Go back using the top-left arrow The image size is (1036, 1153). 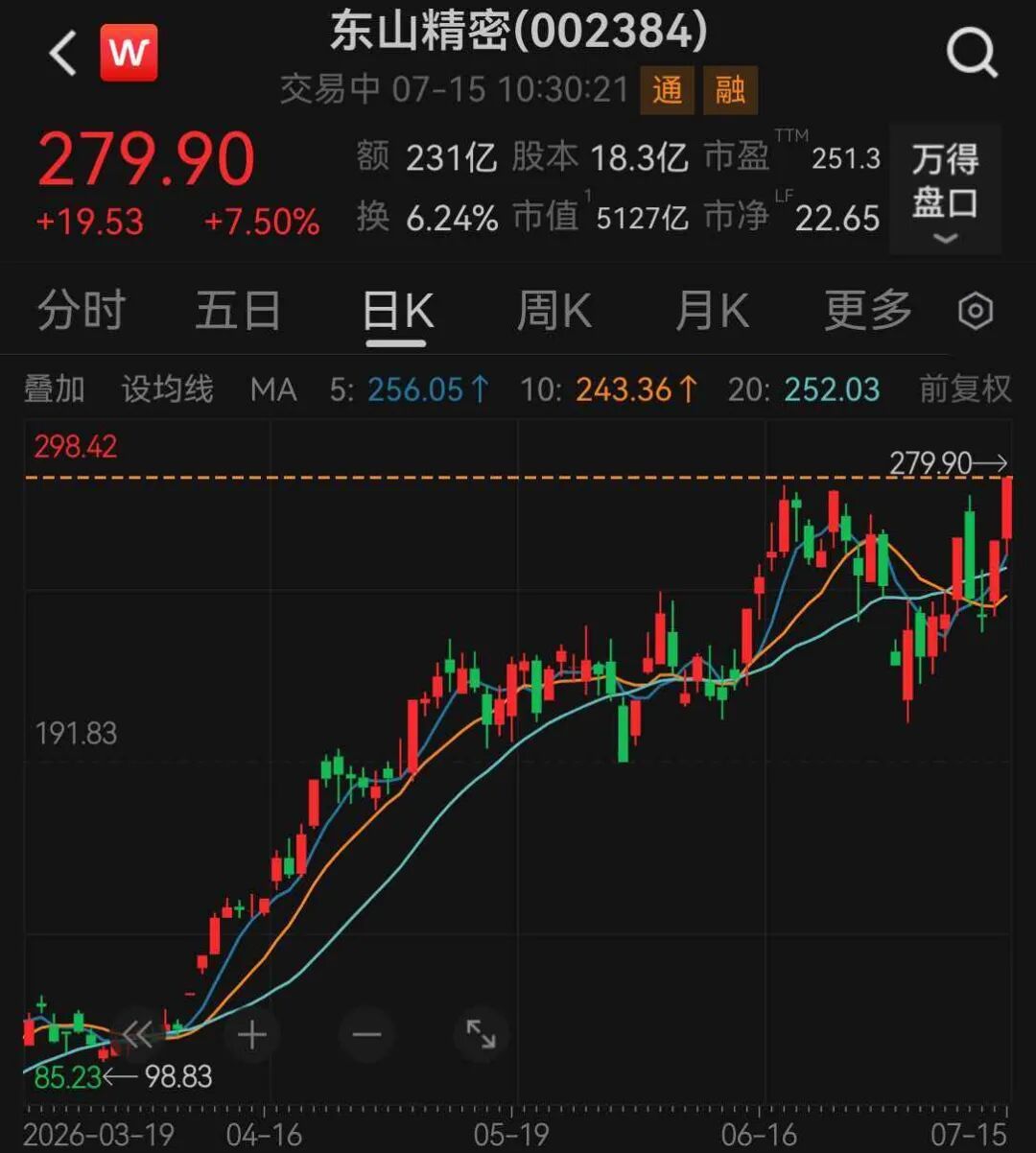click(x=63, y=54)
